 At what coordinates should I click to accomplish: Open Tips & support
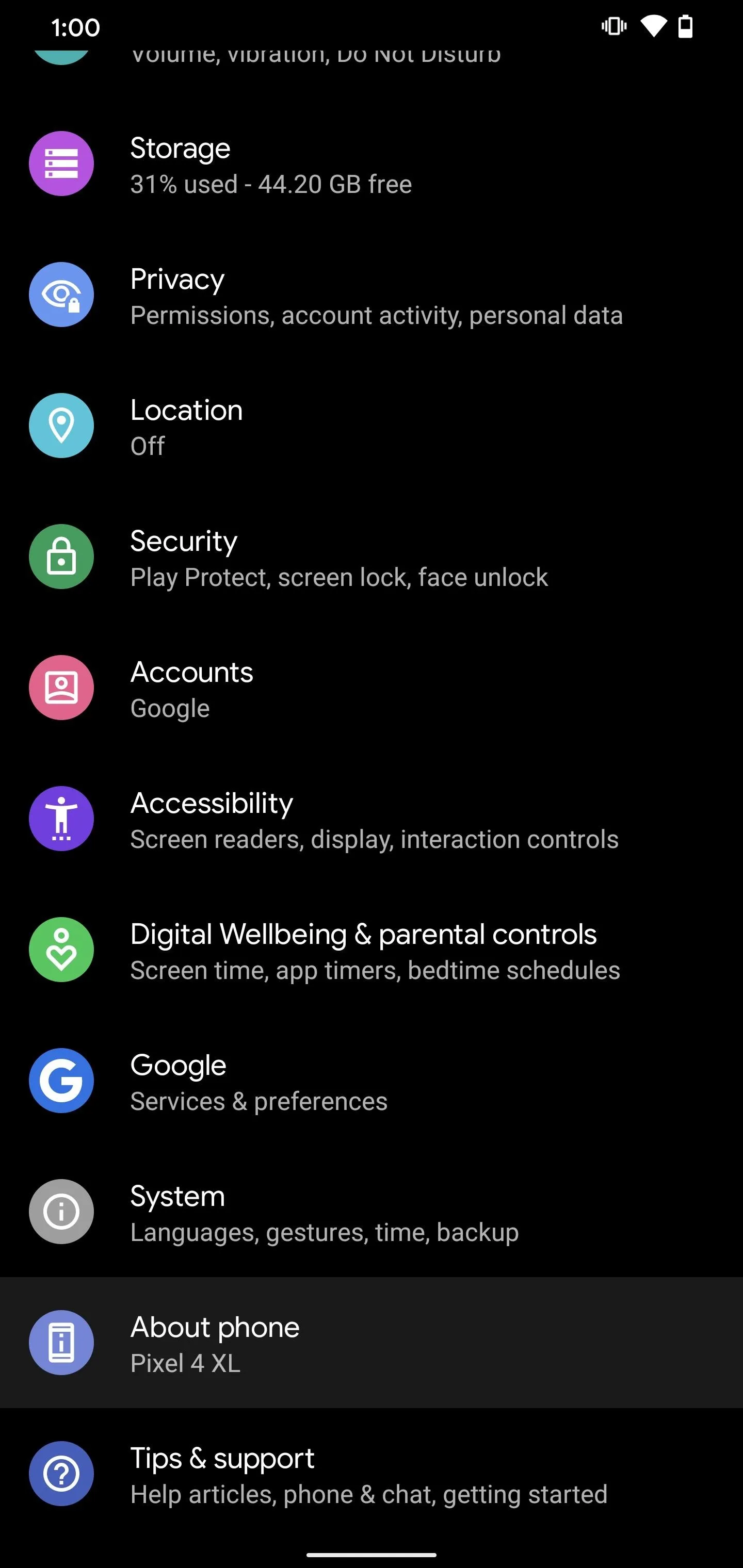pyautogui.click(x=372, y=1474)
